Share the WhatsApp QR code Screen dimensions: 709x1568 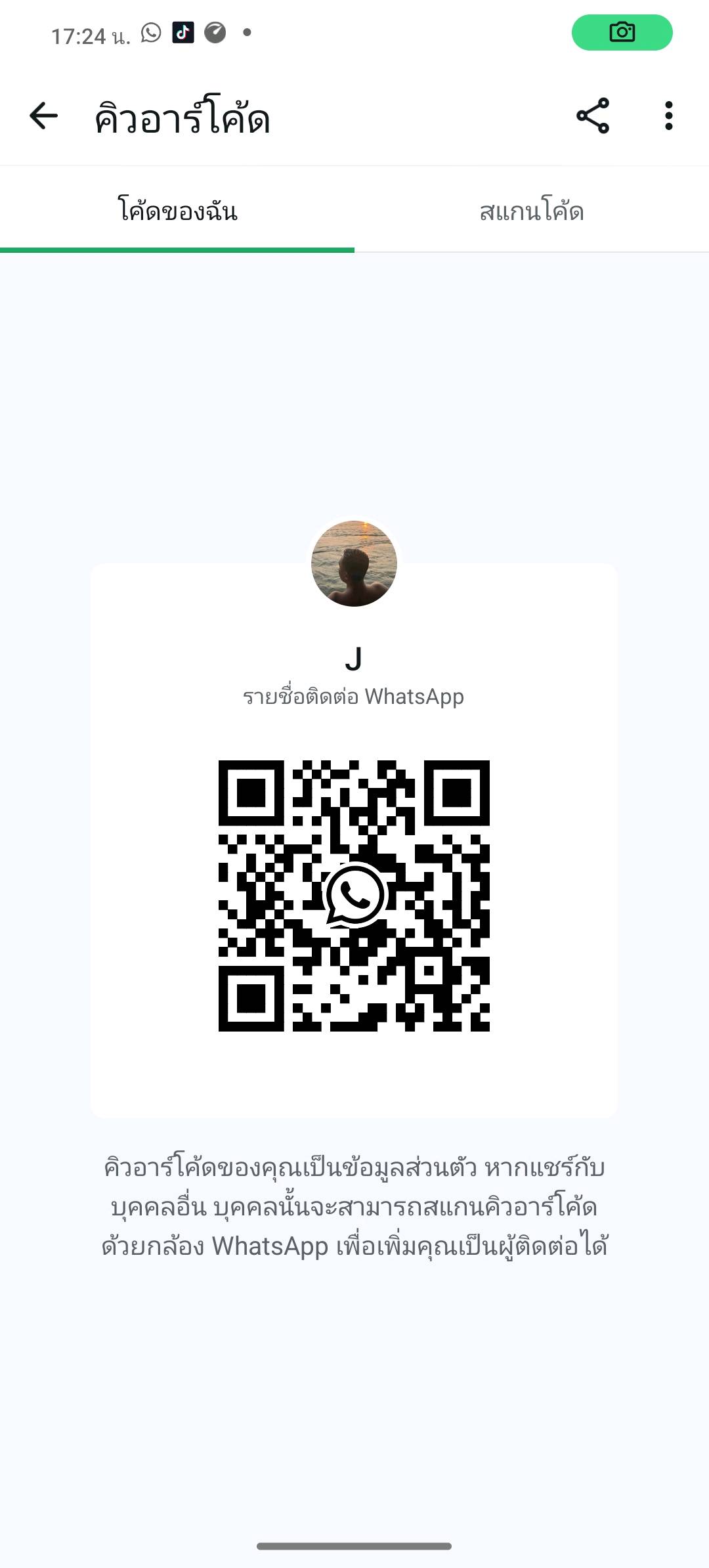coord(593,116)
